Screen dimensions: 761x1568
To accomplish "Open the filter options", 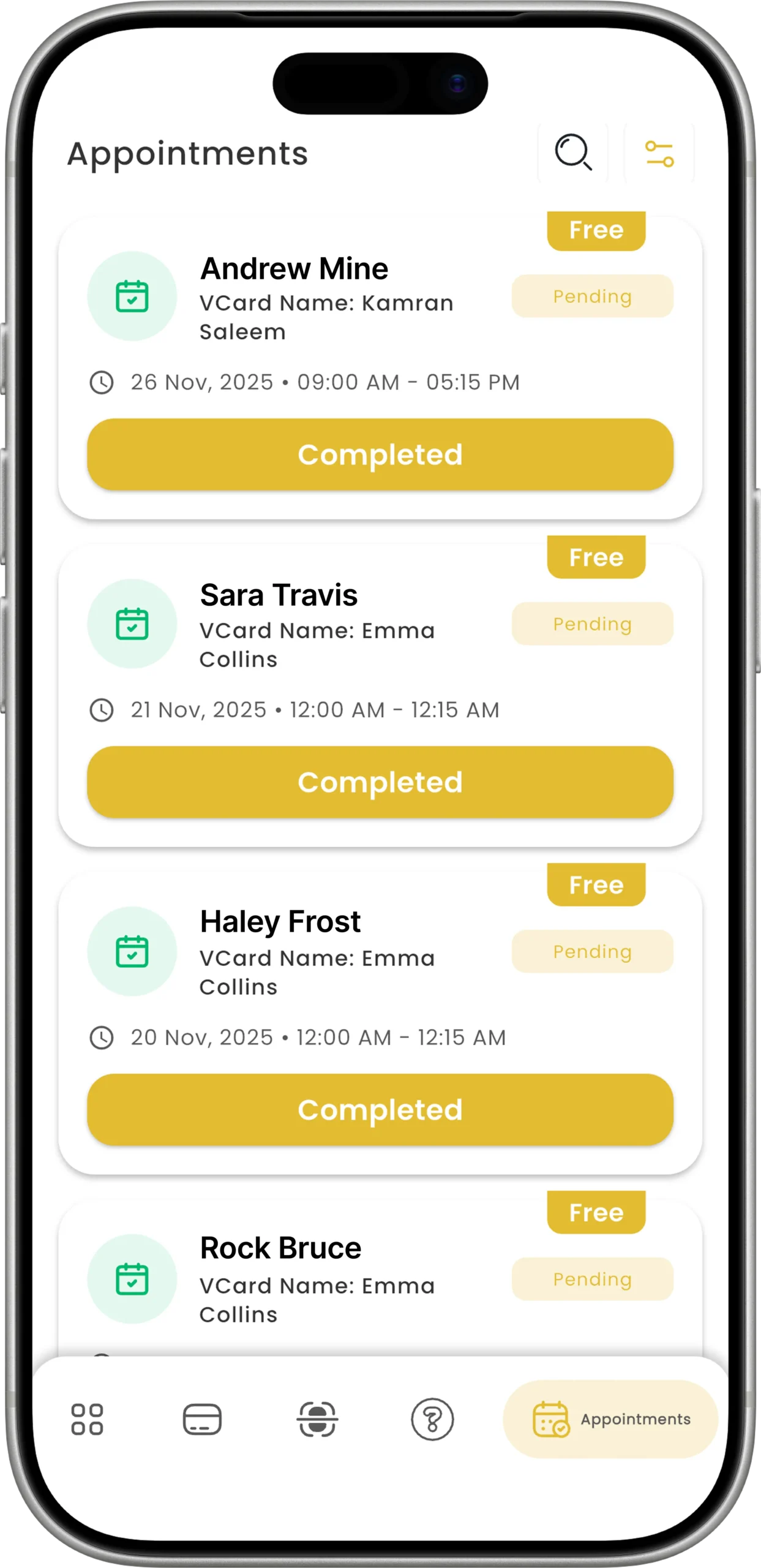I will [659, 153].
